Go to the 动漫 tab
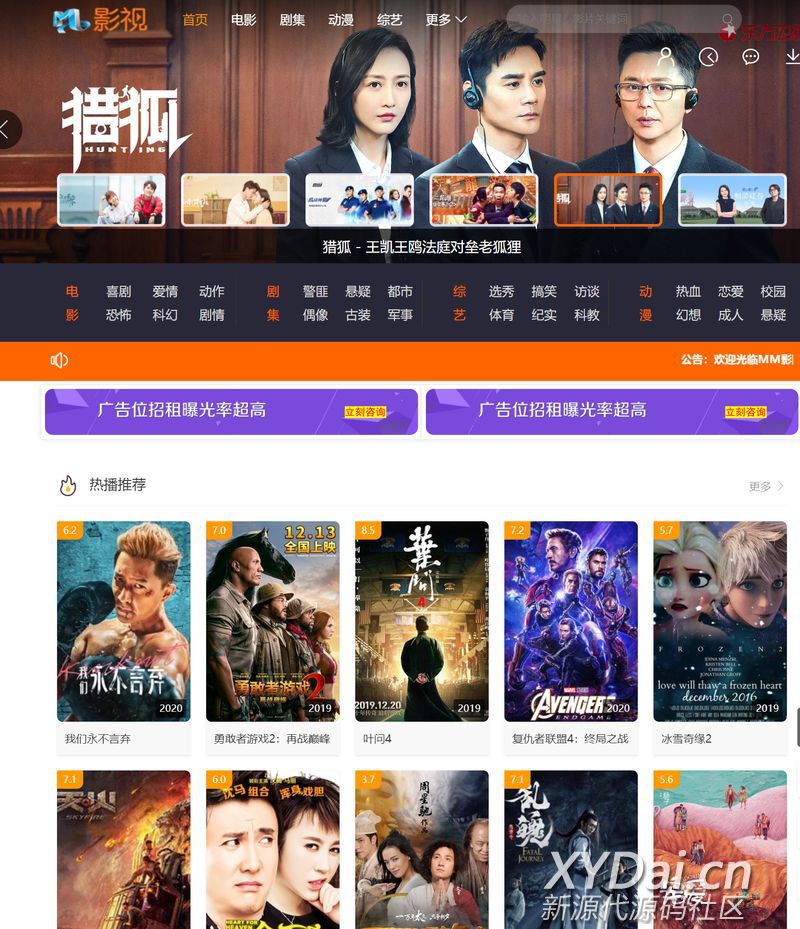 [x=341, y=20]
